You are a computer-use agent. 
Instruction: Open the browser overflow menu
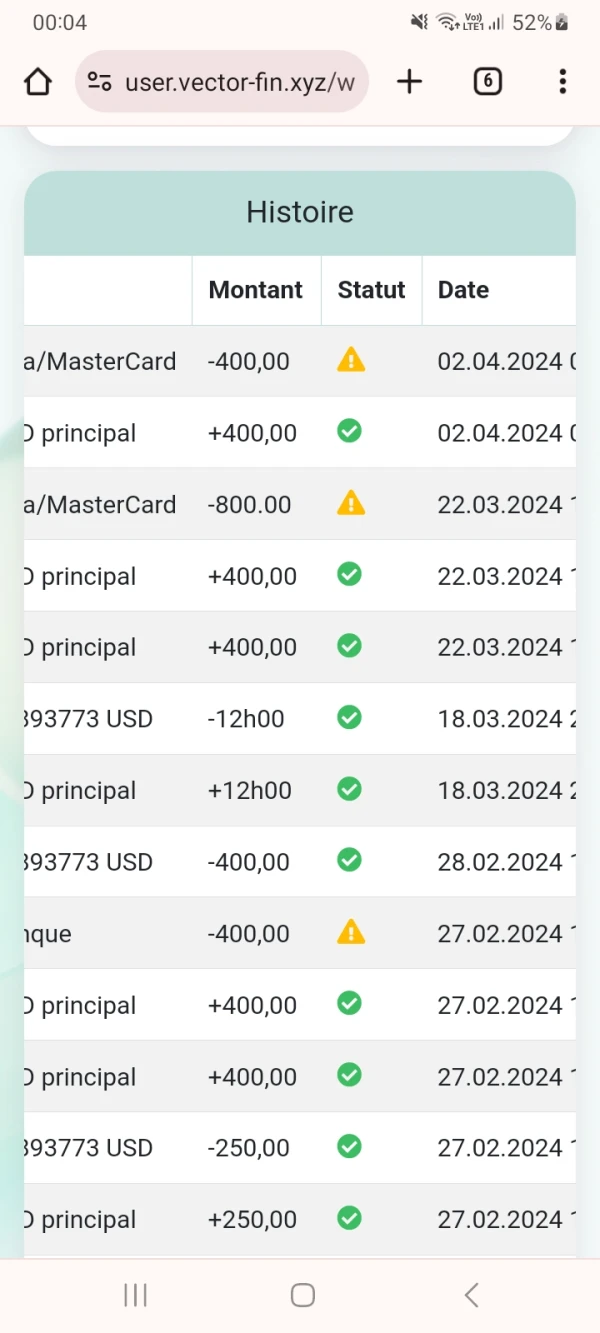pyautogui.click(x=563, y=82)
